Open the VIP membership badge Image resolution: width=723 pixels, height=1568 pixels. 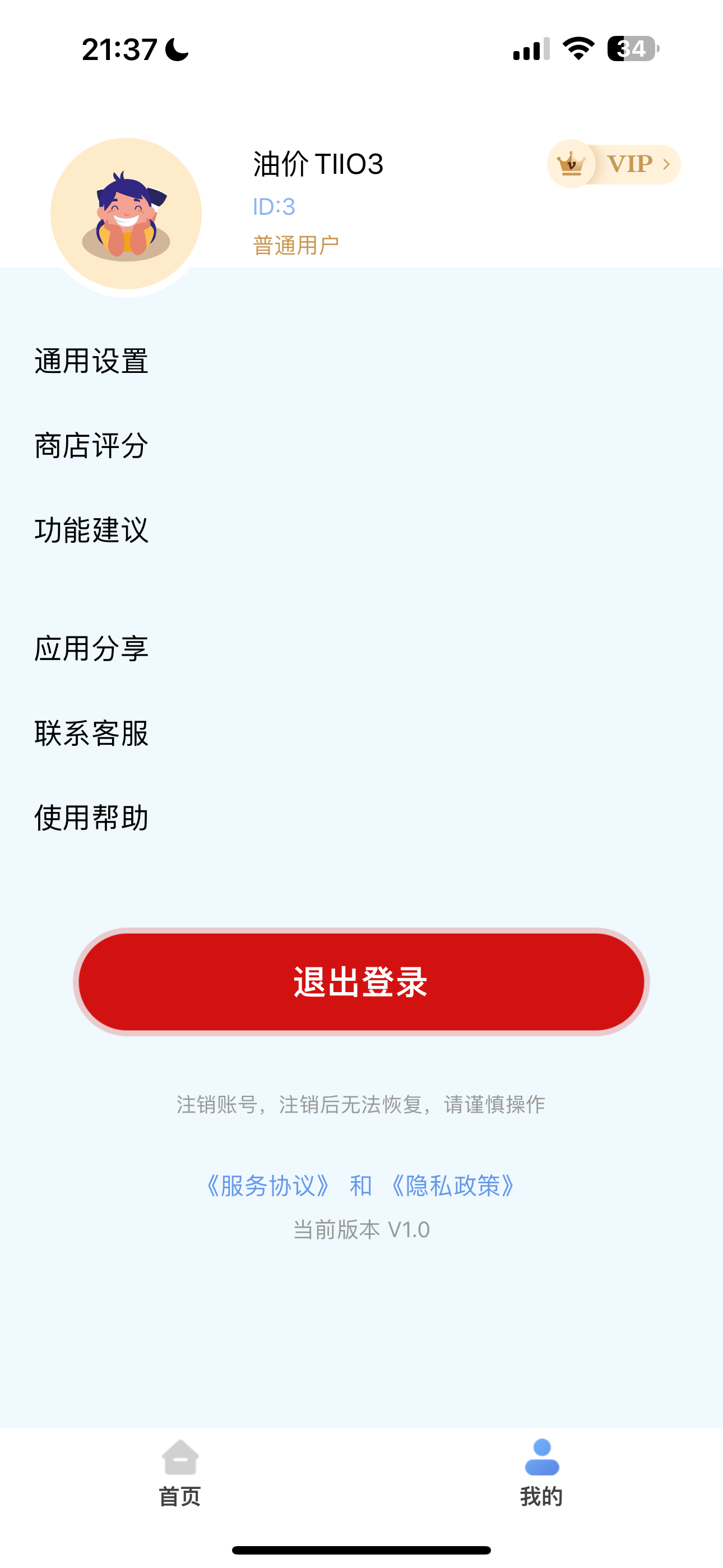tap(614, 164)
